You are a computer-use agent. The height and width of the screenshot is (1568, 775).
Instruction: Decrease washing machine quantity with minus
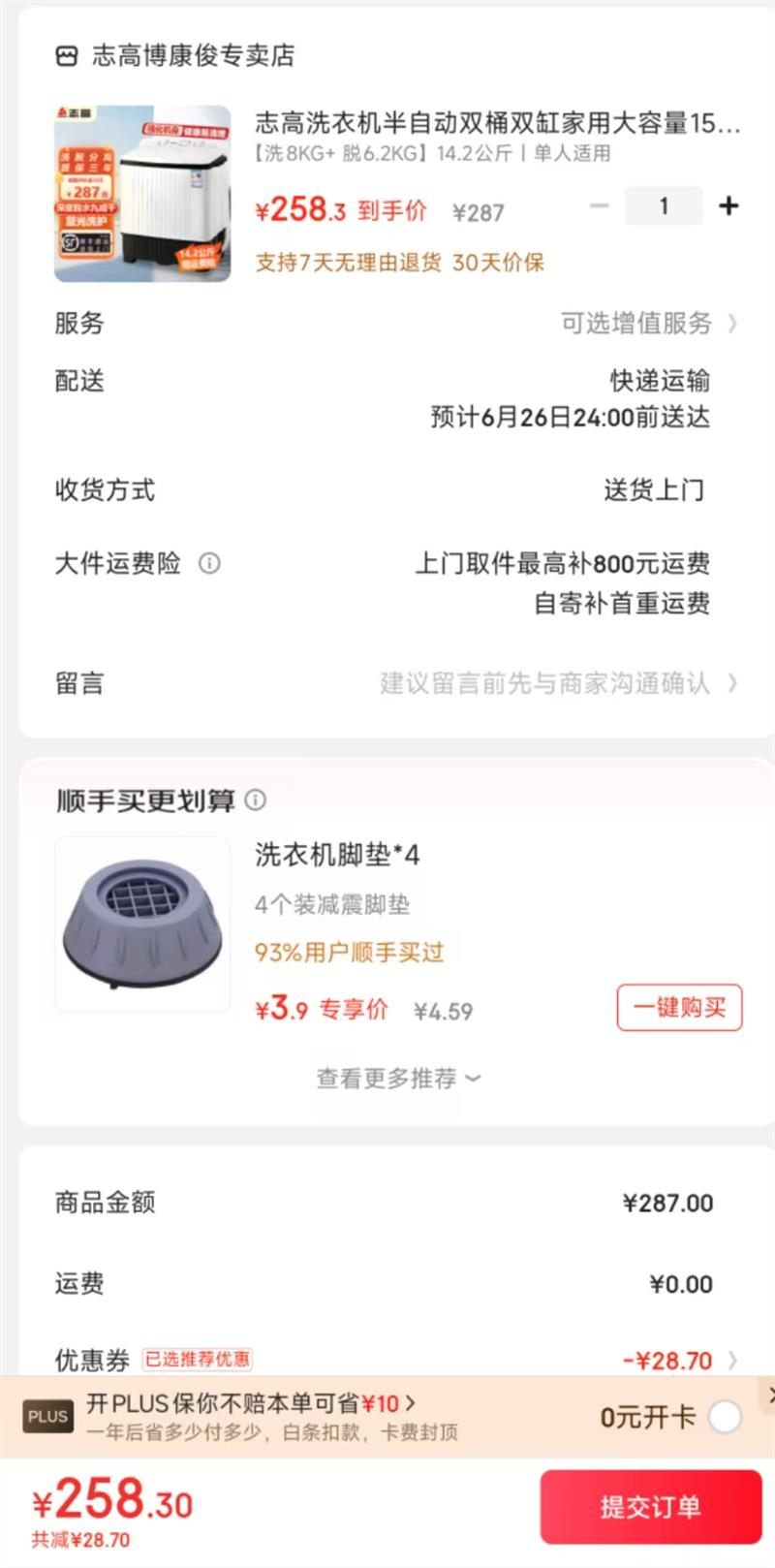click(x=600, y=205)
